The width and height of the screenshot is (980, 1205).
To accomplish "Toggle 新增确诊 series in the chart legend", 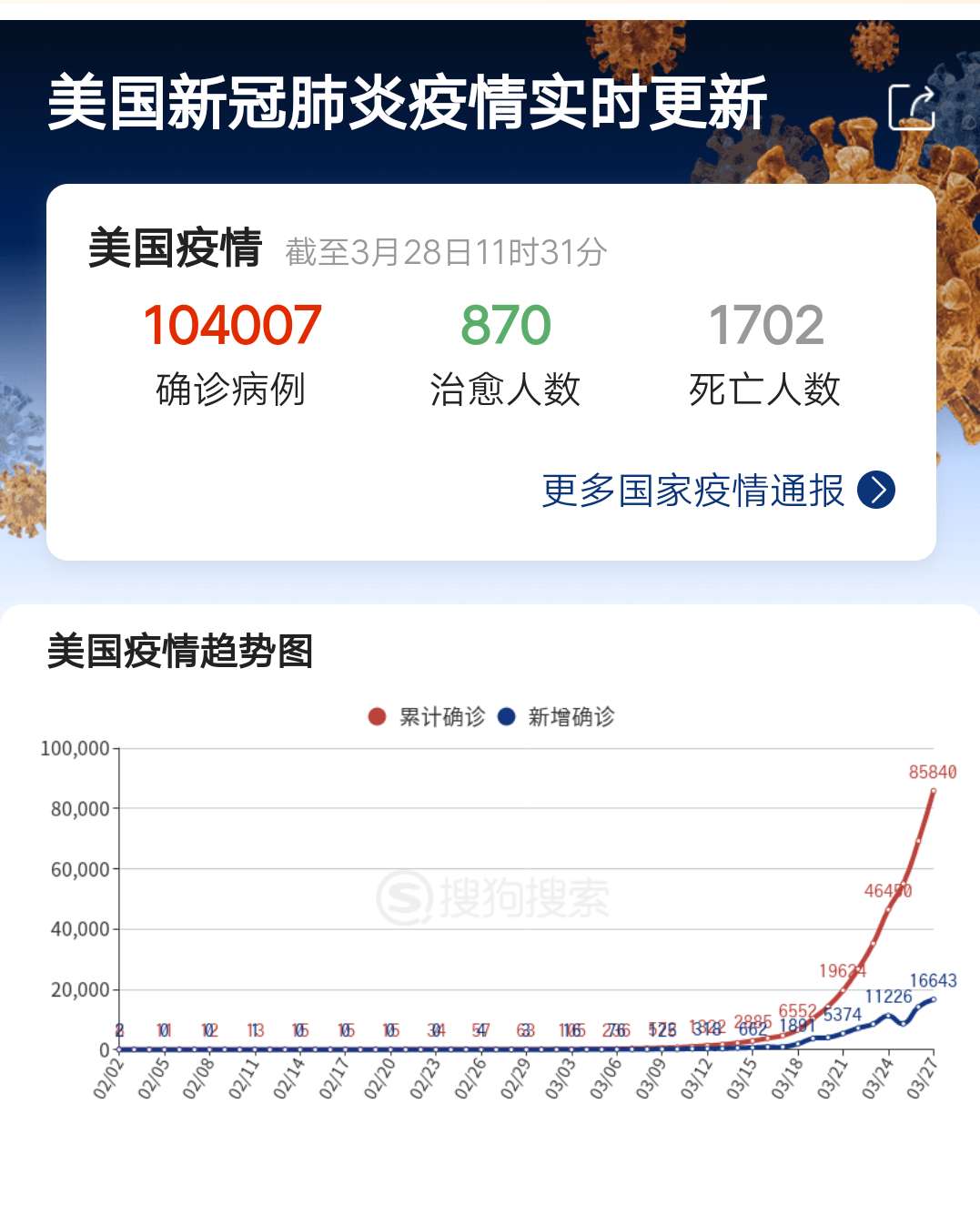I will (557, 717).
